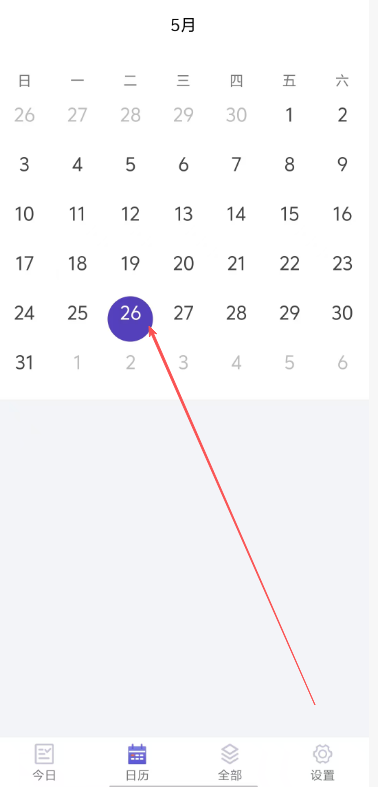The height and width of the screenshot is (787, 378).
Task: Select May 27 on the calendar
Action: tap(183, 313)
